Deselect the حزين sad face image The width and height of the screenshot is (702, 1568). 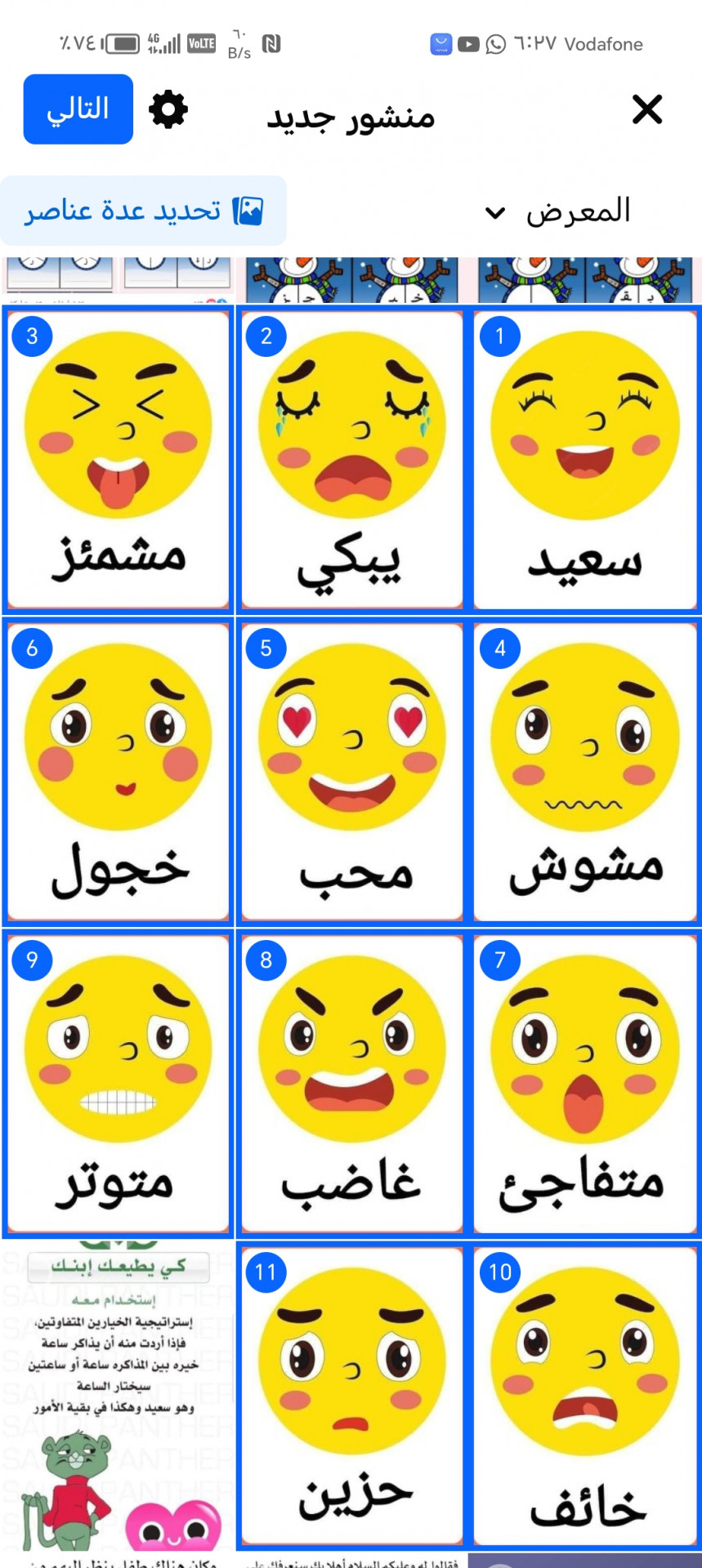pyautogui.click(x=351, y=1396)
